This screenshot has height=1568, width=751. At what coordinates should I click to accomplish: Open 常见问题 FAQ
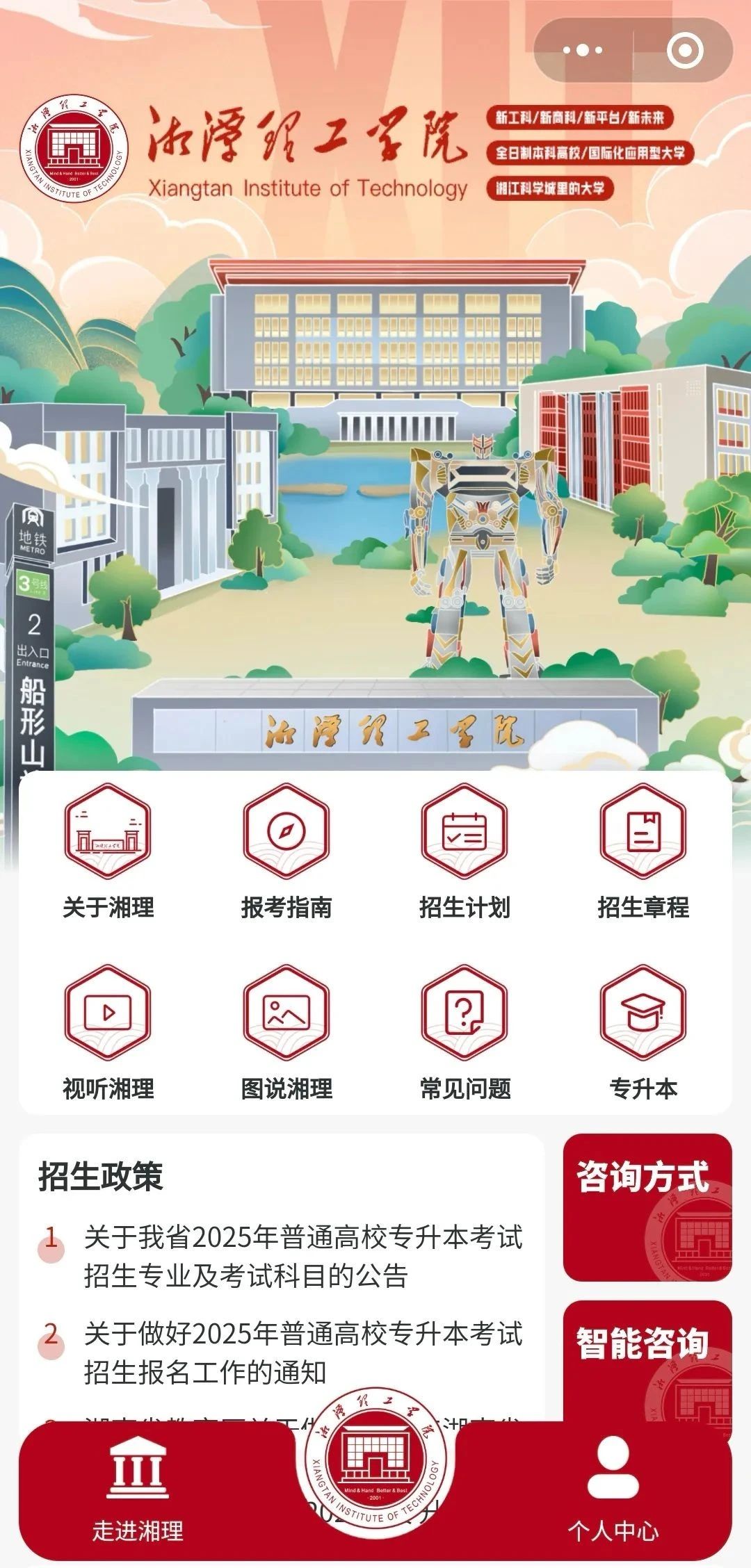465,1033
